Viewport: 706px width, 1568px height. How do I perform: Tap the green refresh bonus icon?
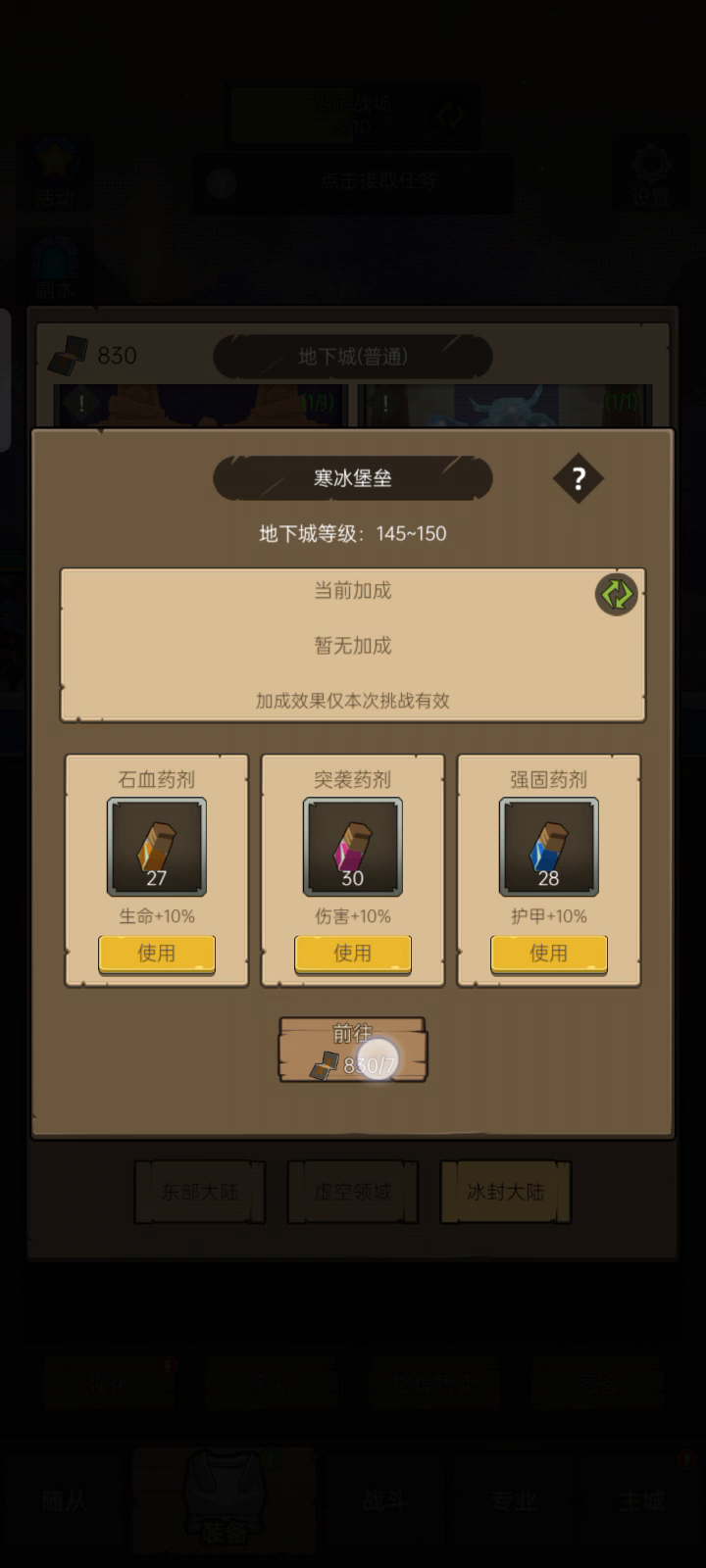(617, 594)
